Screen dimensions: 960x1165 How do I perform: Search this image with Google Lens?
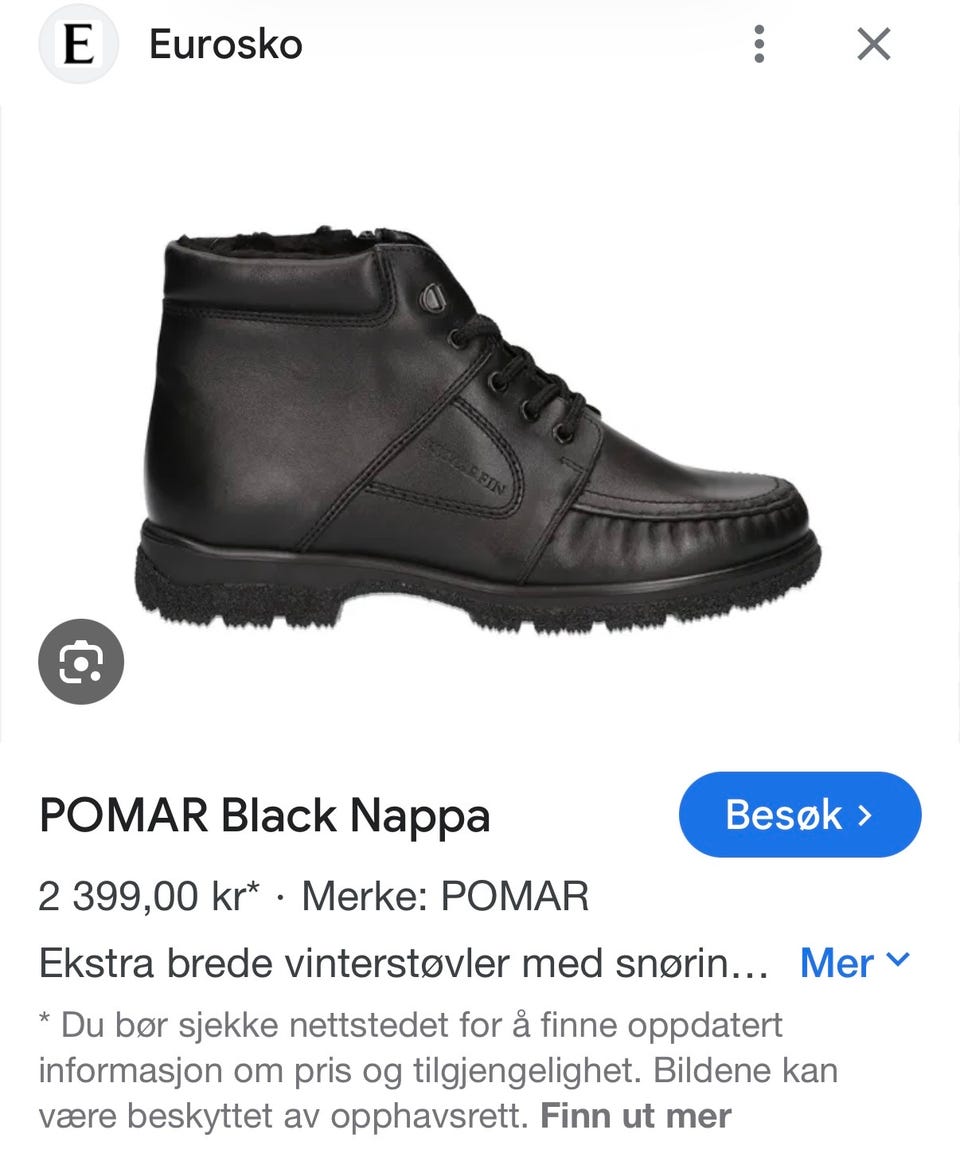pyautogui.click(x=81, y=661)
